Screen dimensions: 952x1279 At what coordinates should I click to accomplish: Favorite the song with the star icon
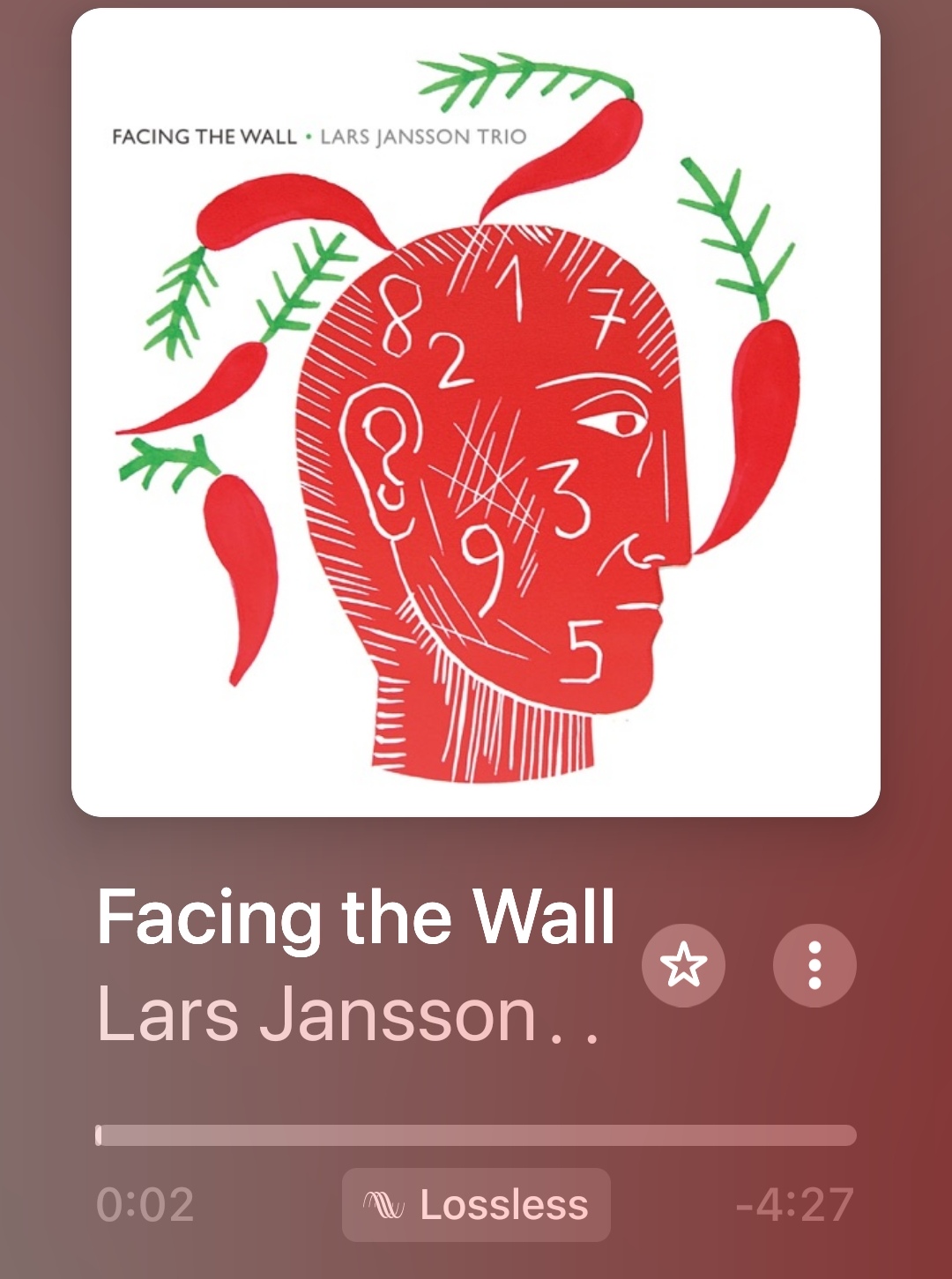683,965
